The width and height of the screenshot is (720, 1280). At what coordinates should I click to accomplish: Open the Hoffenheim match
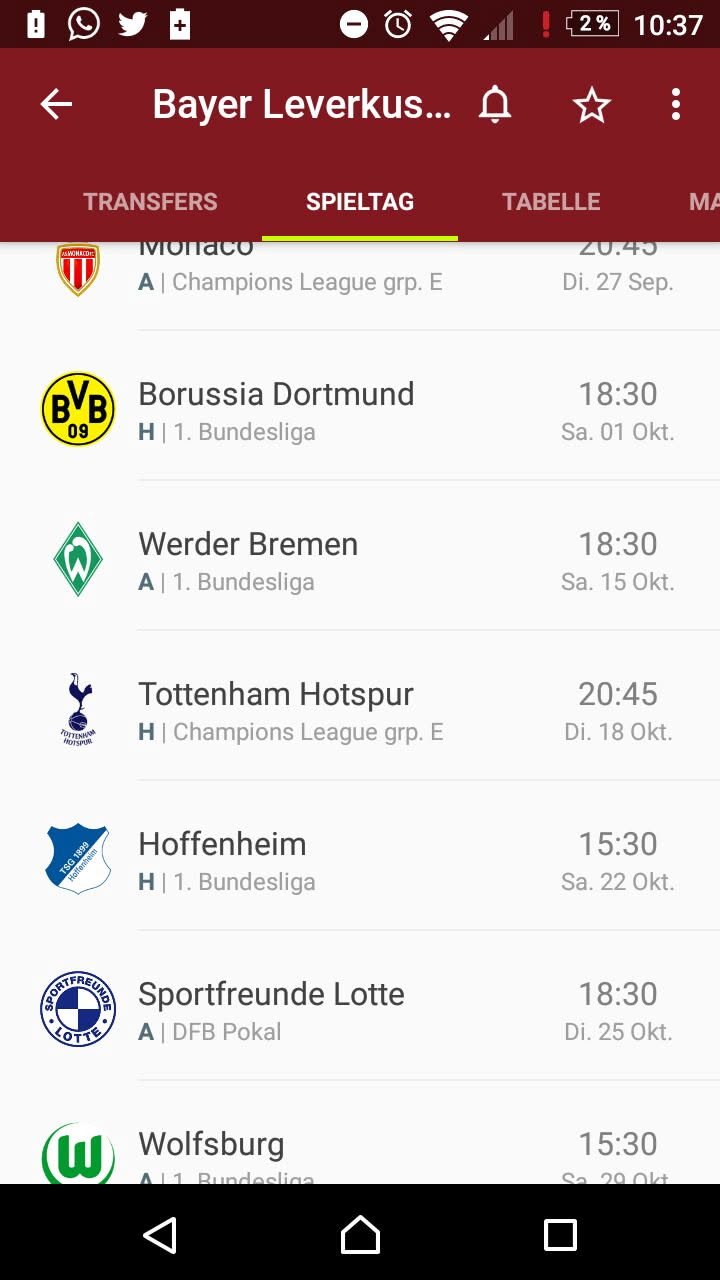click(x=360, y=860)
